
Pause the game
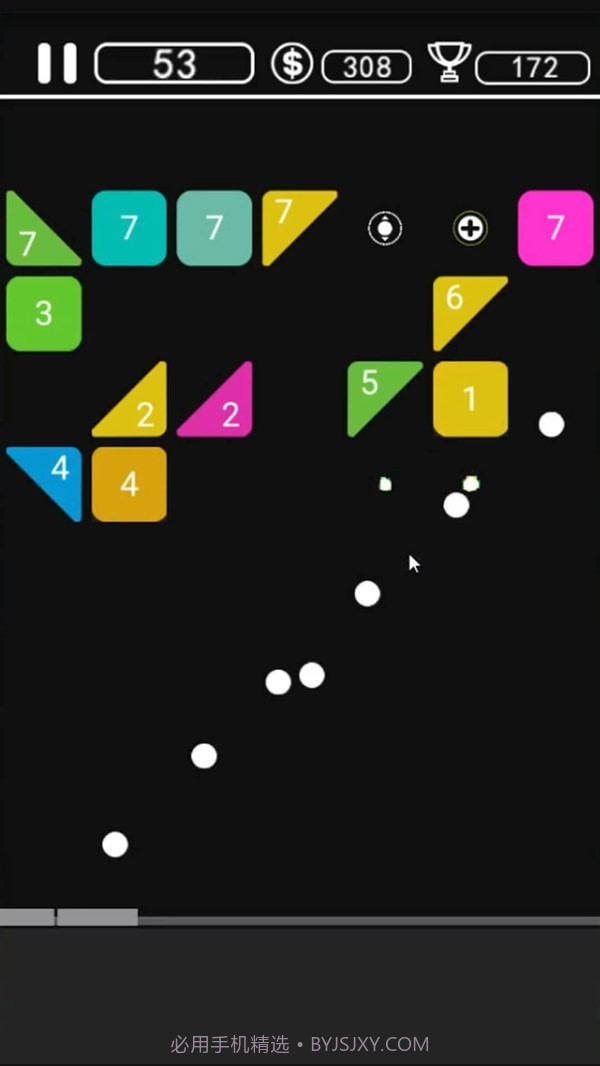pos(57,63)
